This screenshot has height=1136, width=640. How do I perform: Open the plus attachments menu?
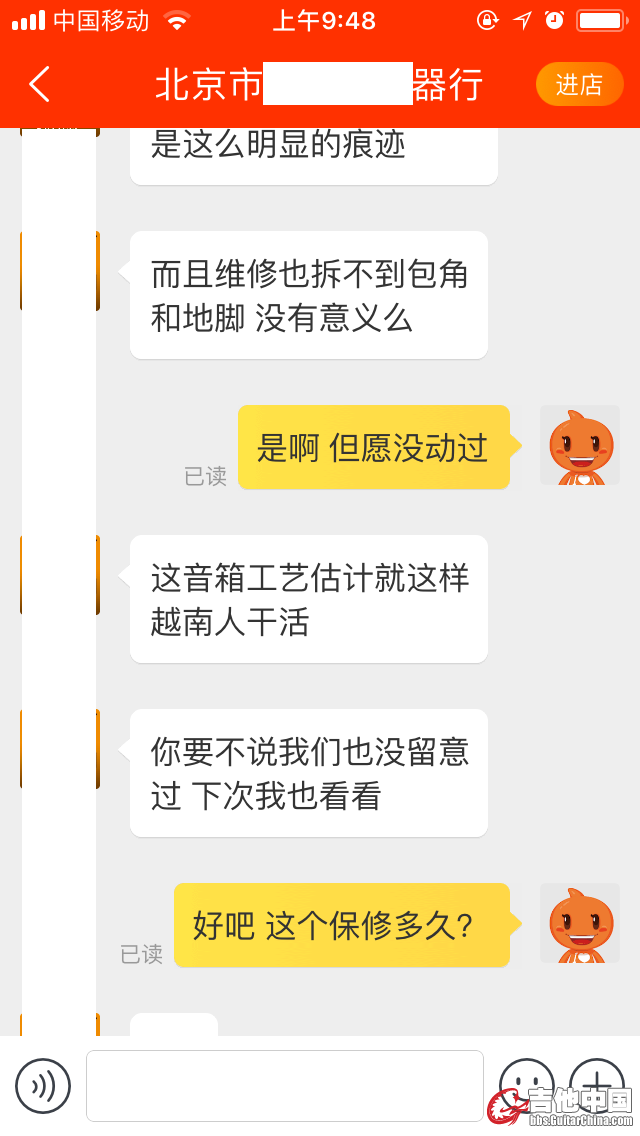[596, 1084]
